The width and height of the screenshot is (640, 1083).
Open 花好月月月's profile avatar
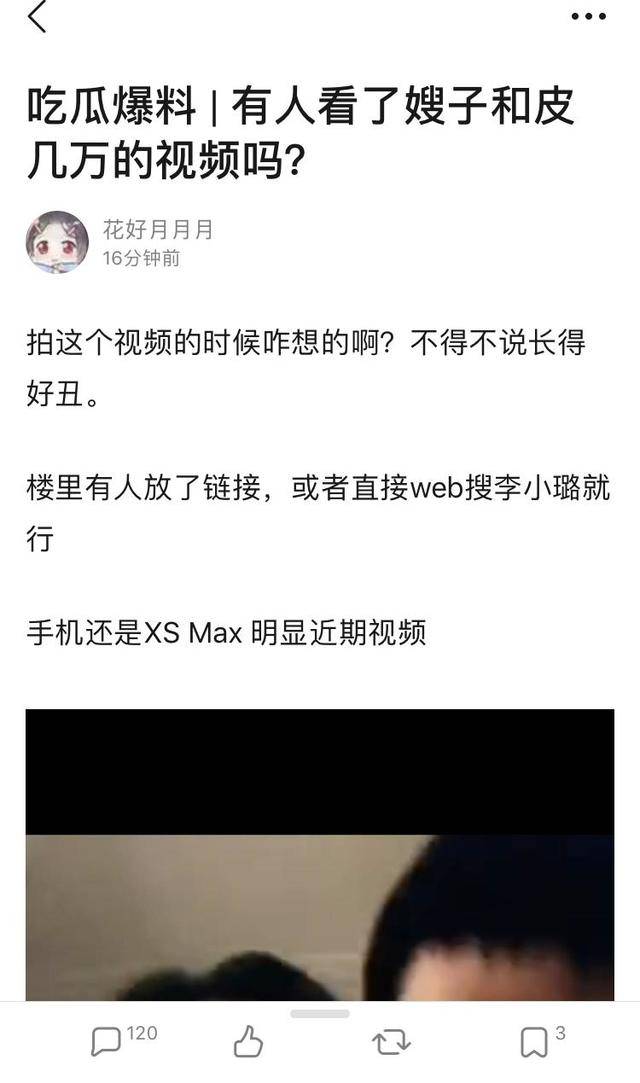point(57,242)
